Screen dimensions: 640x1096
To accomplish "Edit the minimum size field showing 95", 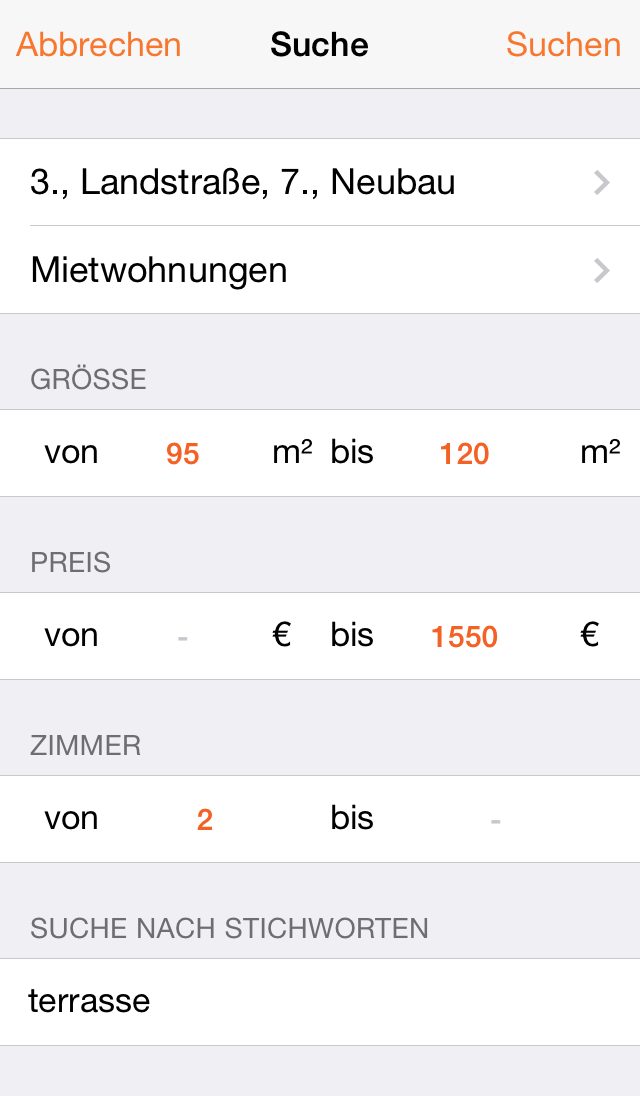I will pos(183,454).
